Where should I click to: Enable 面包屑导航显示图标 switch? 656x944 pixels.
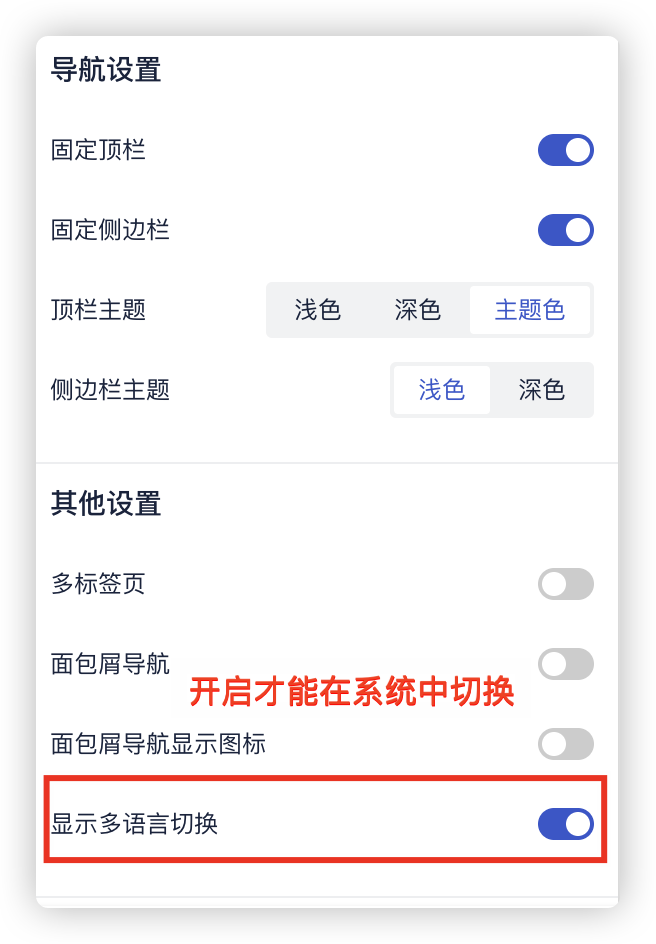coord(565,744)
